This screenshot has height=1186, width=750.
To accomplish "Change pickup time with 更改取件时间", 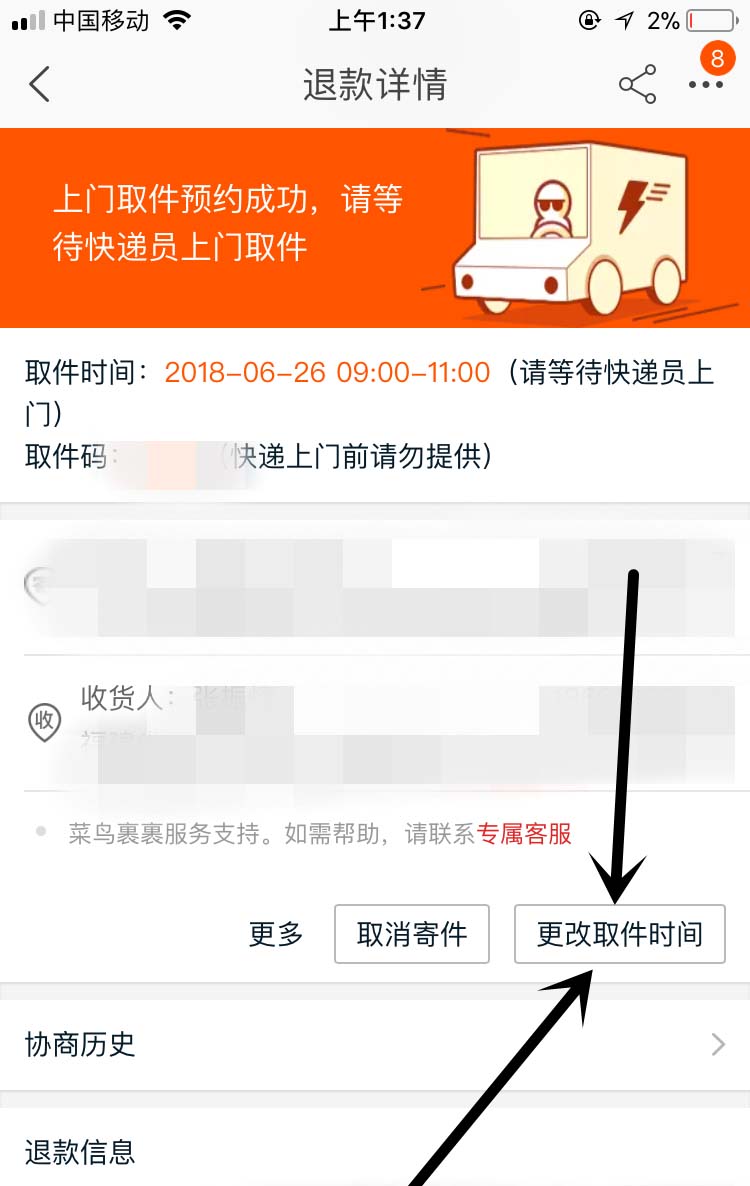I will pos(619,934).
